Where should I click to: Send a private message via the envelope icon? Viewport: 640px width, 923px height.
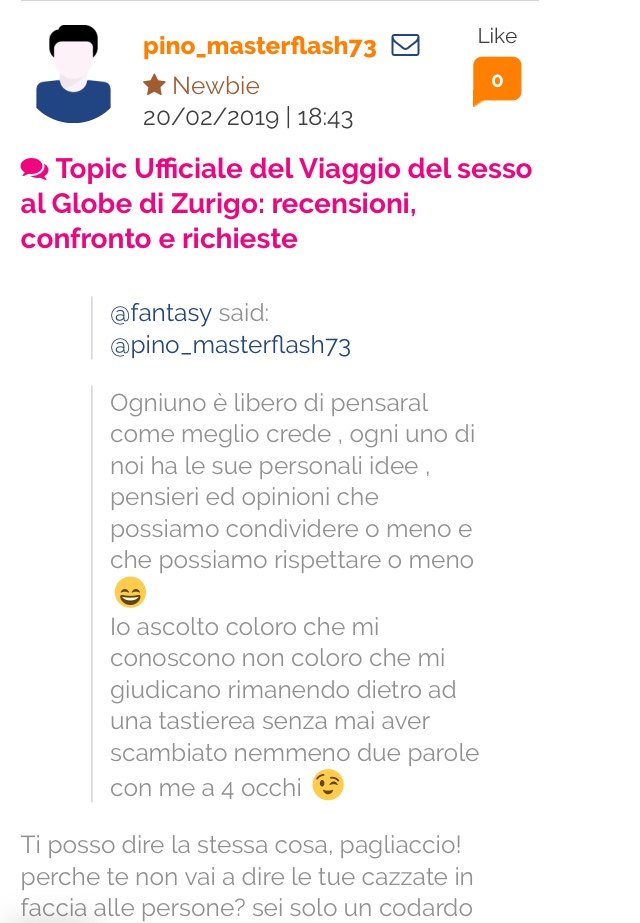(x=405, y=45)
